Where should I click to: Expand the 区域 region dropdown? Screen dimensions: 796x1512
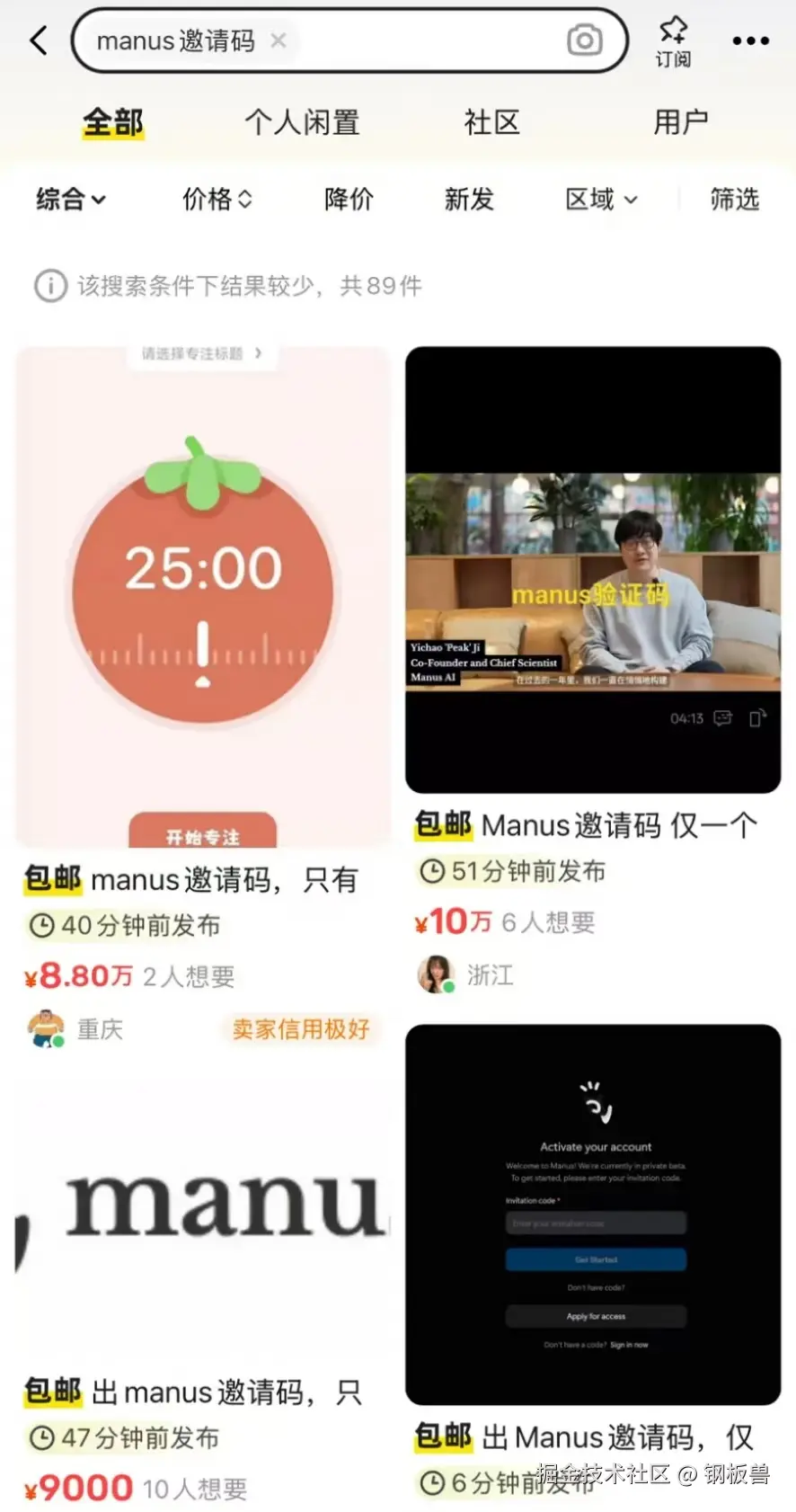point(600,200)
